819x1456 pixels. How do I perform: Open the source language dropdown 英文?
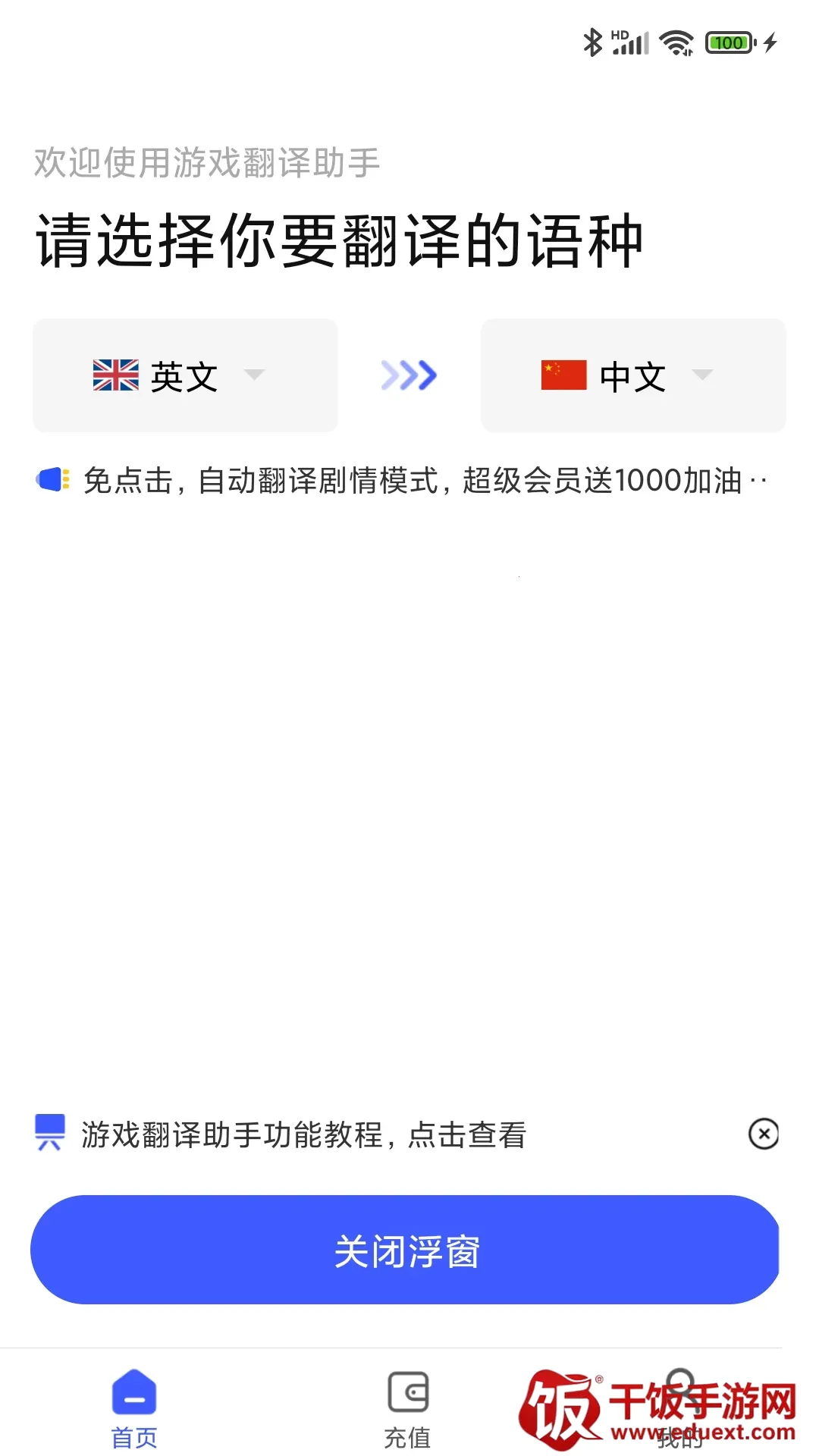(184, 375)
